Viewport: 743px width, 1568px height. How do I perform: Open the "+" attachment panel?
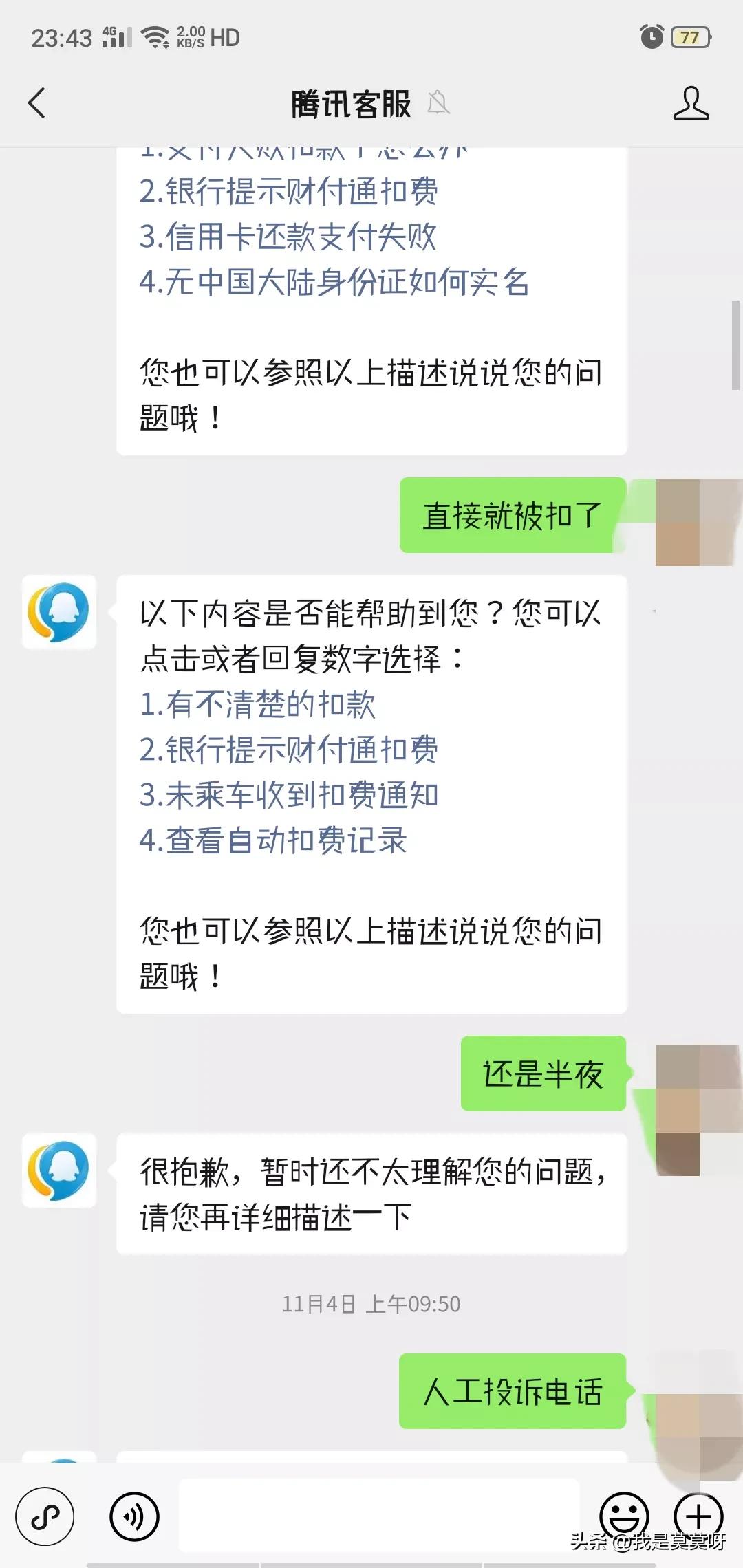tap(698, 1516)
